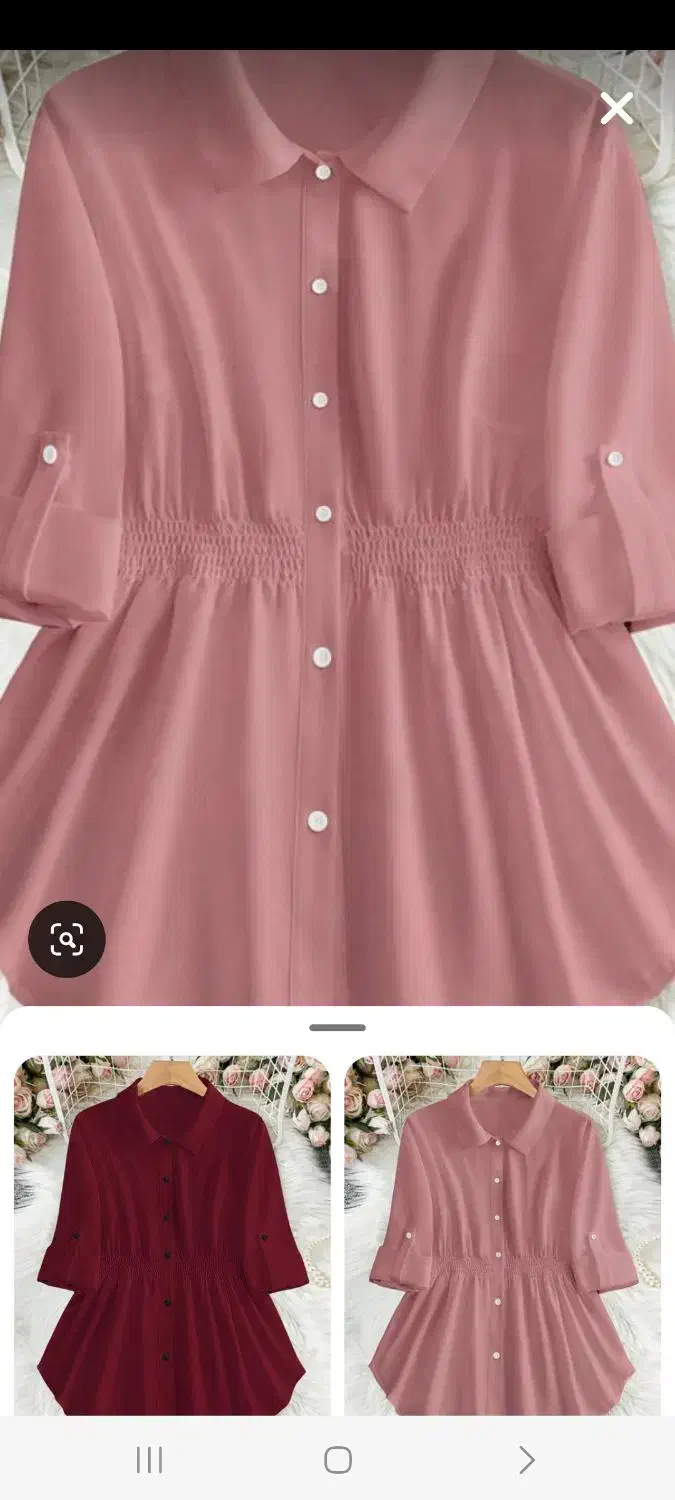
Task: Open the maroon shirt result
Action: pos(172,1235)
